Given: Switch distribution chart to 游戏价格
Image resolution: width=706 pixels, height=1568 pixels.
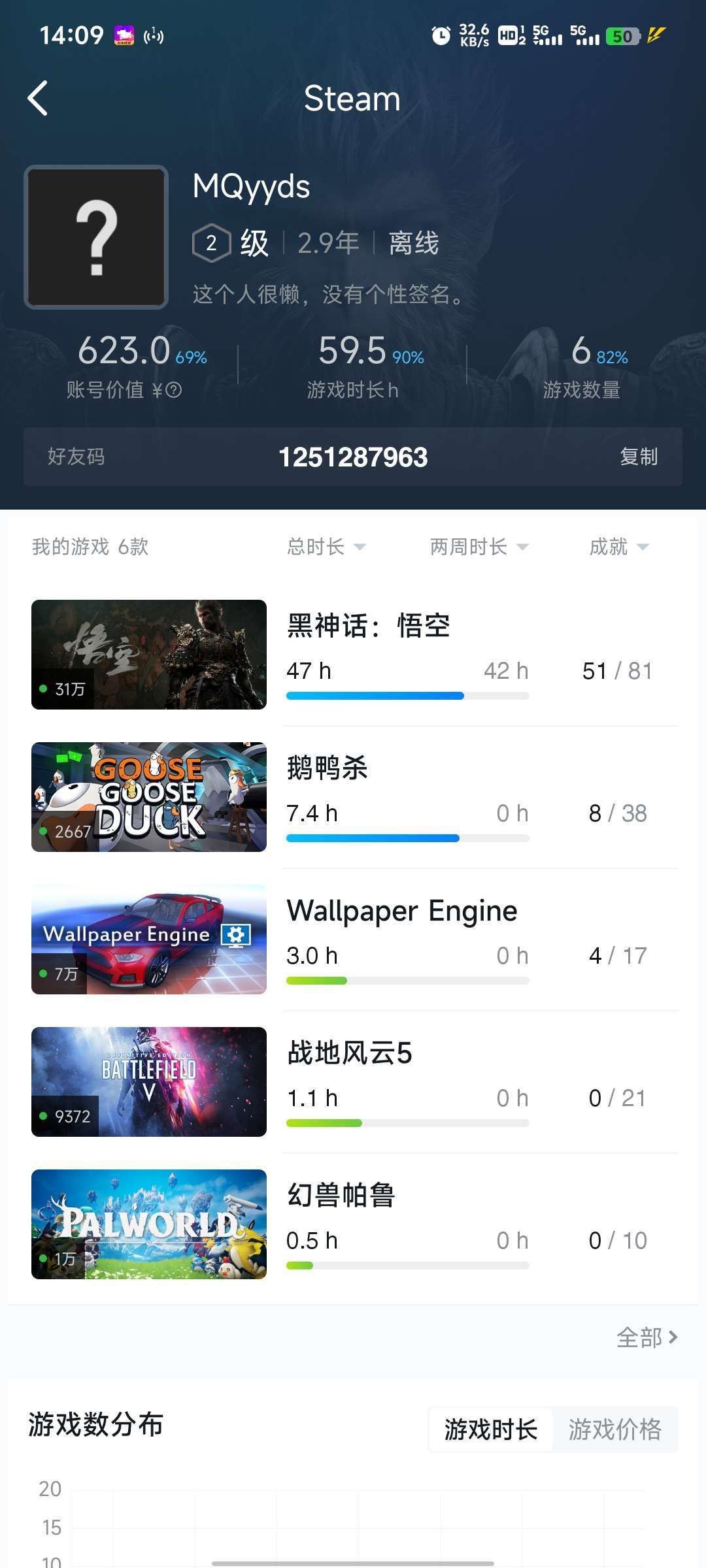Looking at the screenshot, I should click(x=614, y=1429).
